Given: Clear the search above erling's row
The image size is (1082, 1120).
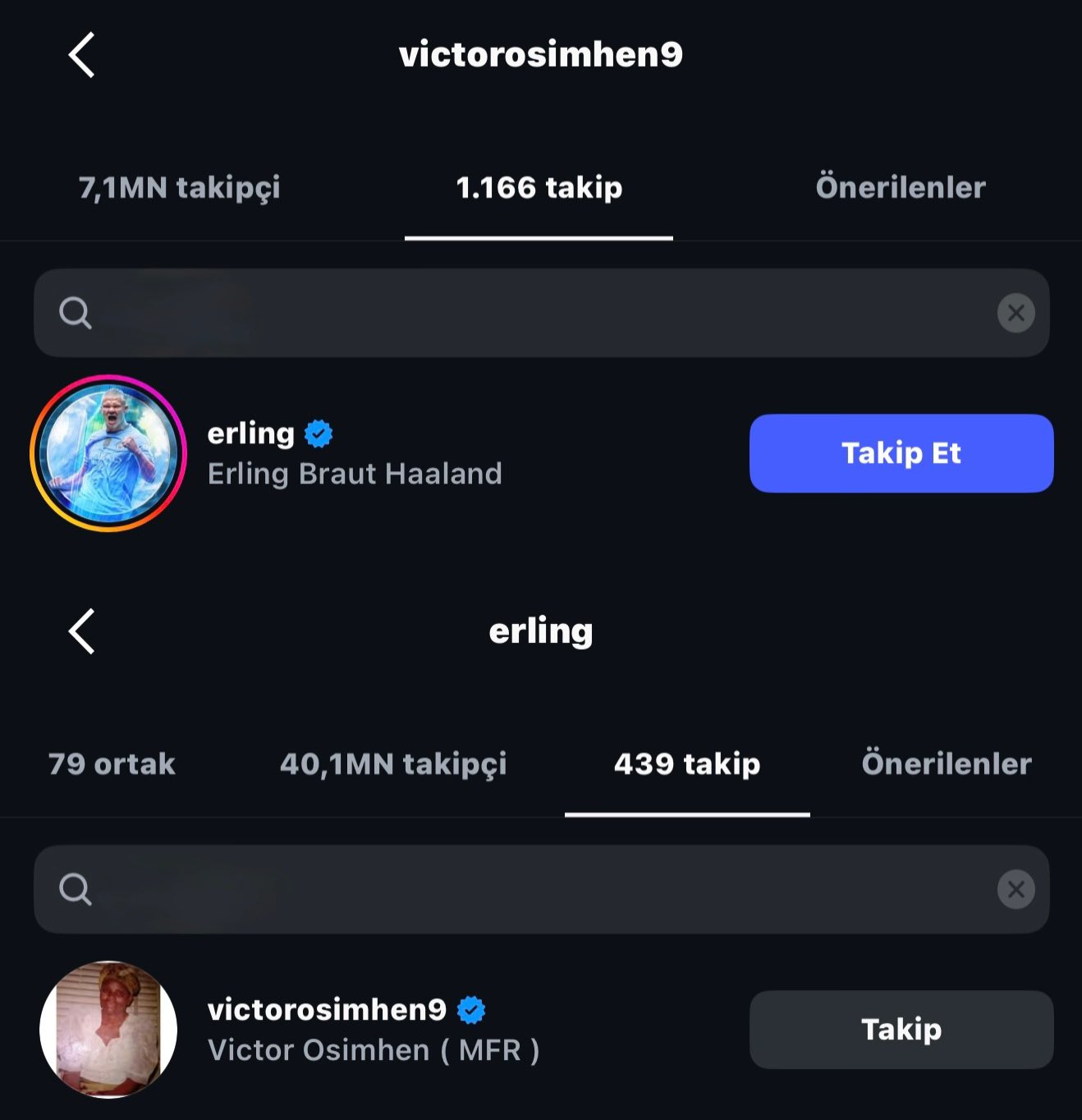Looking at the screenshot, I should [x=1016, y=313].
